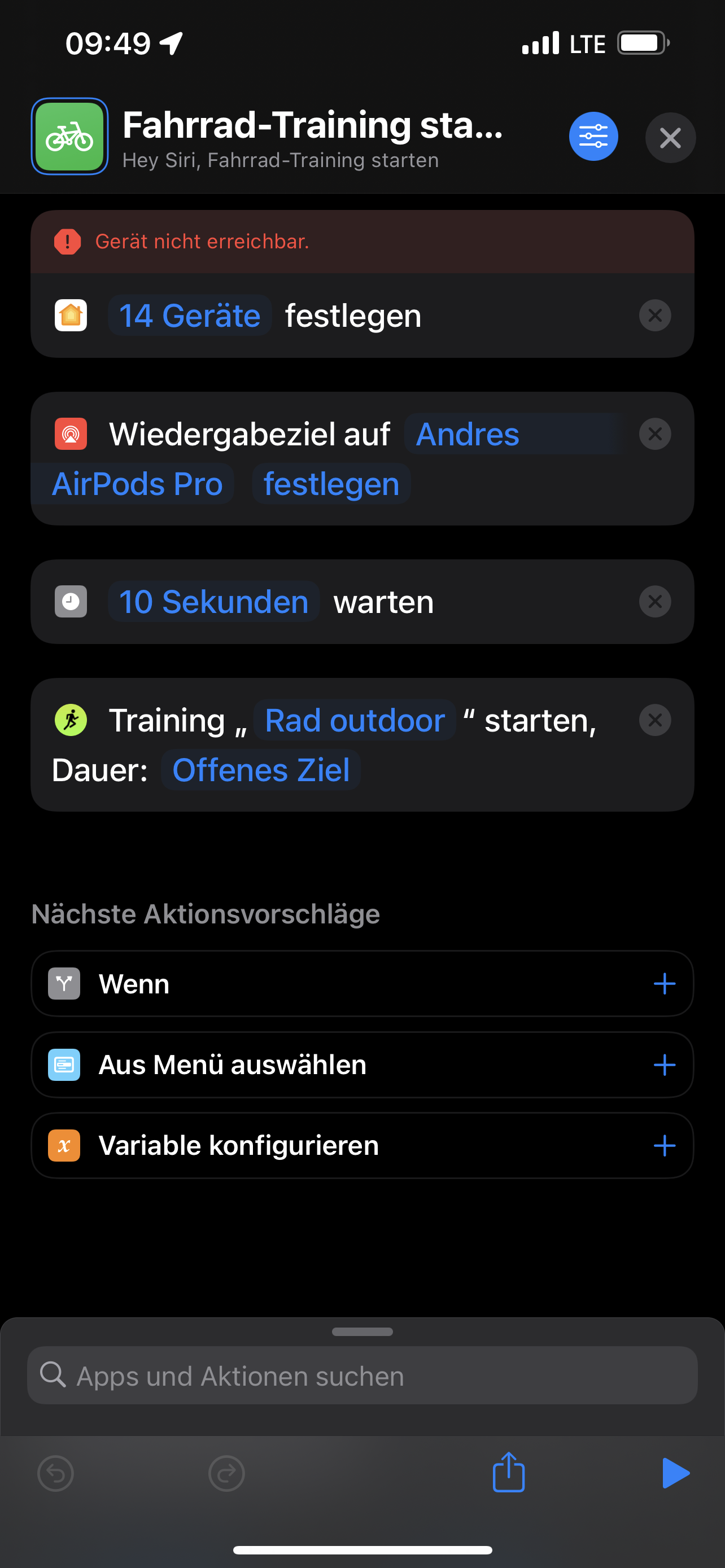Select a different workout than "Rad outdoor"
725x1568 pixels.
pos(354,721)
